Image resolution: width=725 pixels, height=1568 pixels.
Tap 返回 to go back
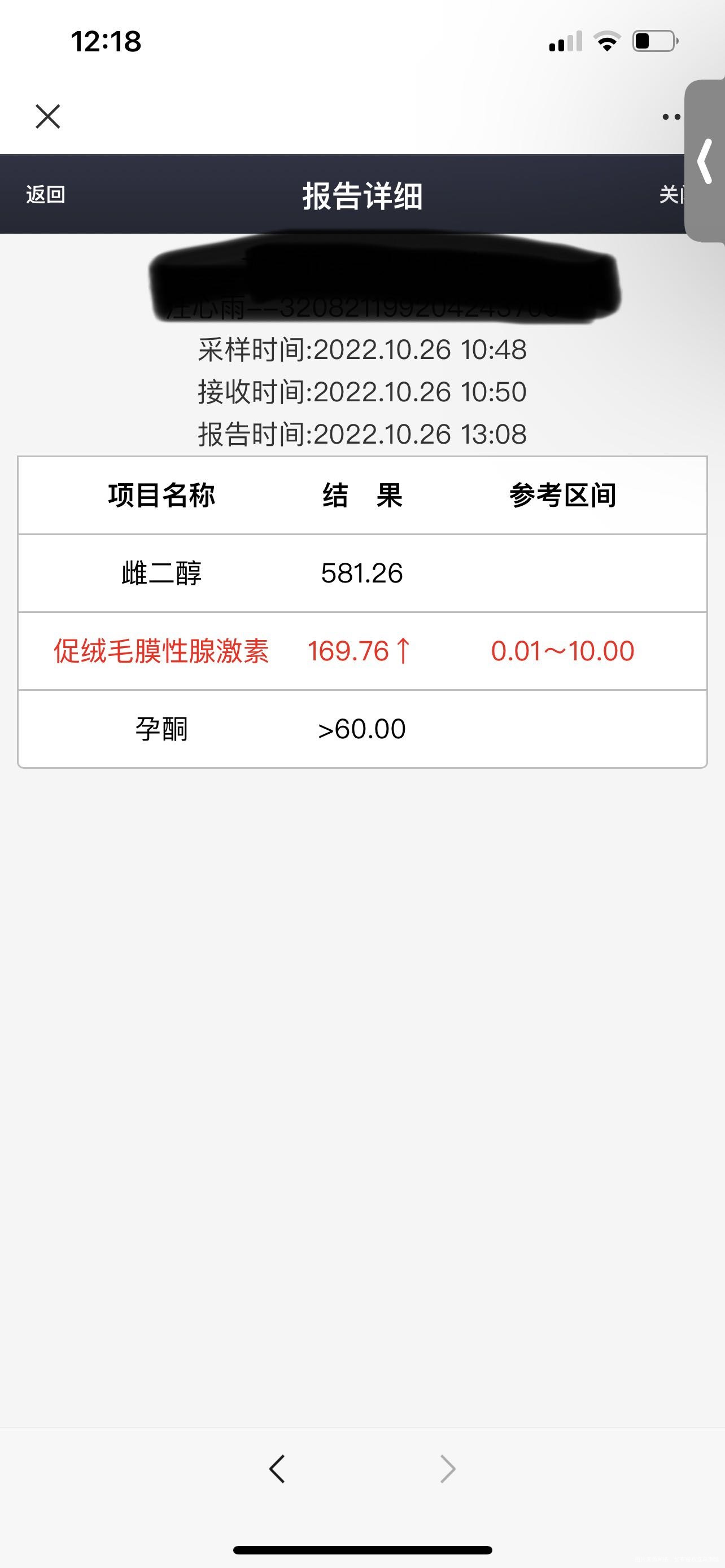[x=45, y=195]
